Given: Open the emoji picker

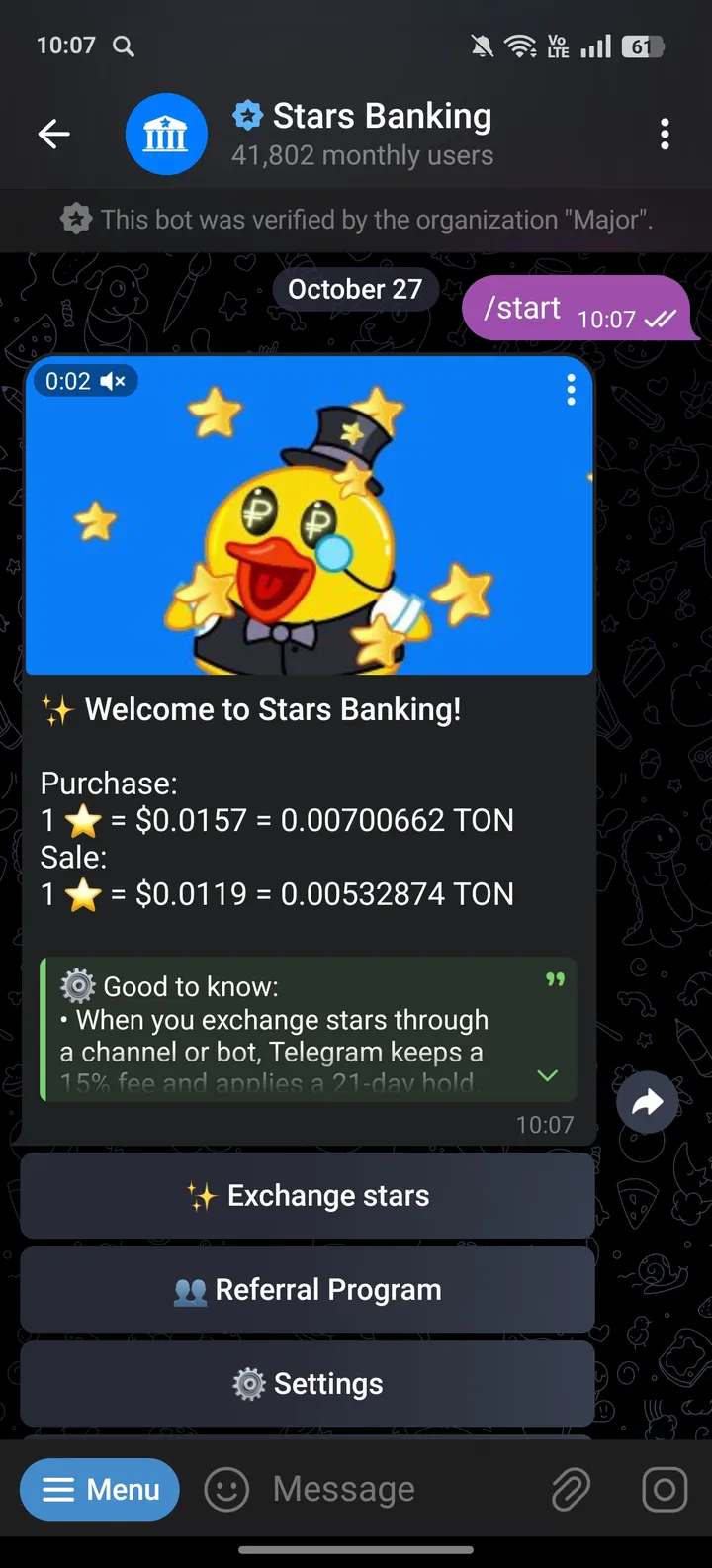Looking at the screenshot, I should pyautogui.click(x=226, y=1489).
